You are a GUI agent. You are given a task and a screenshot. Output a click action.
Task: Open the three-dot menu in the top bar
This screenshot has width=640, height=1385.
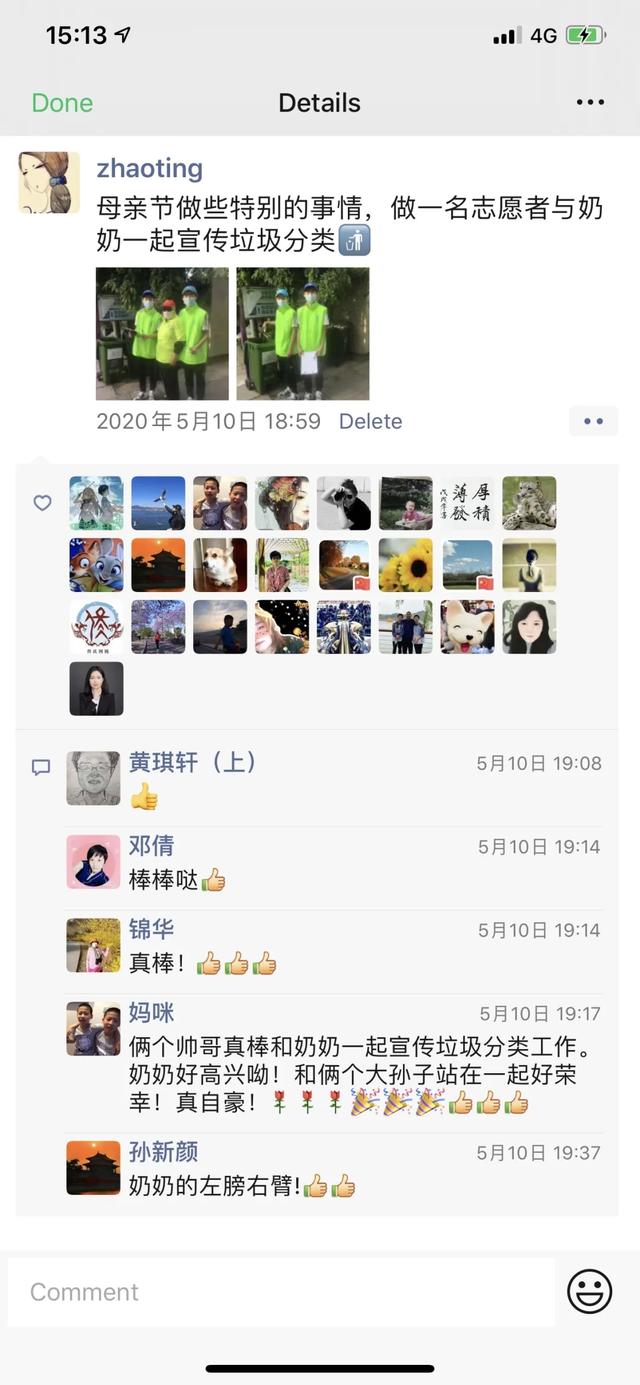[590, 102]
